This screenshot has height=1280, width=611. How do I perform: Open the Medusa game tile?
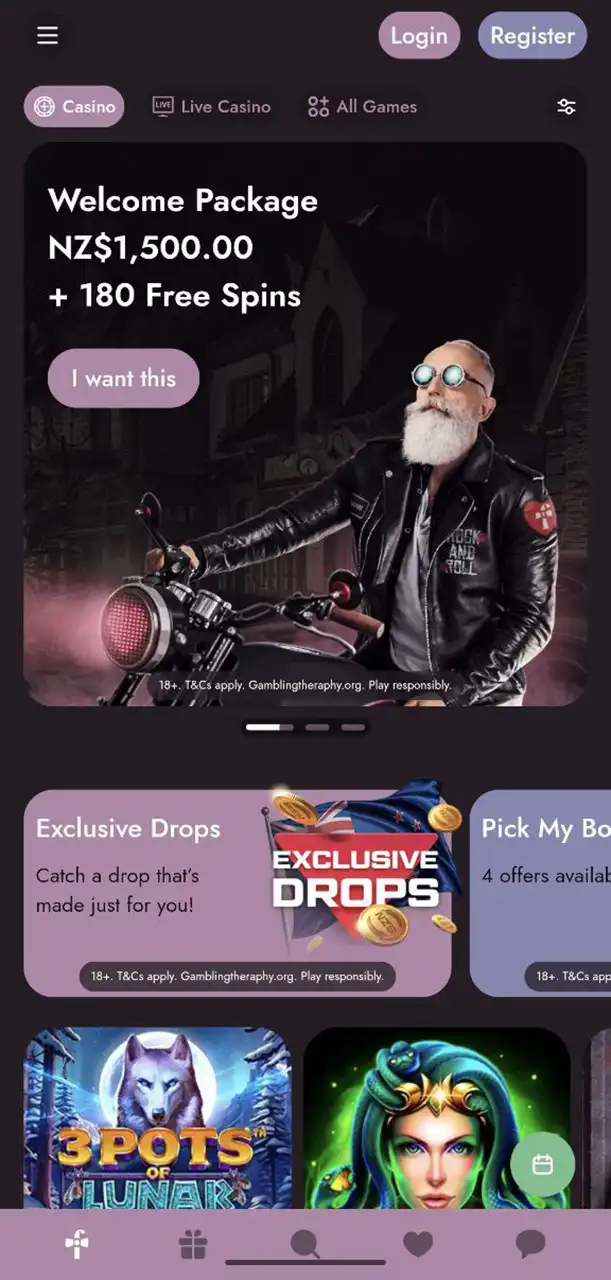tap(436, 1118)
